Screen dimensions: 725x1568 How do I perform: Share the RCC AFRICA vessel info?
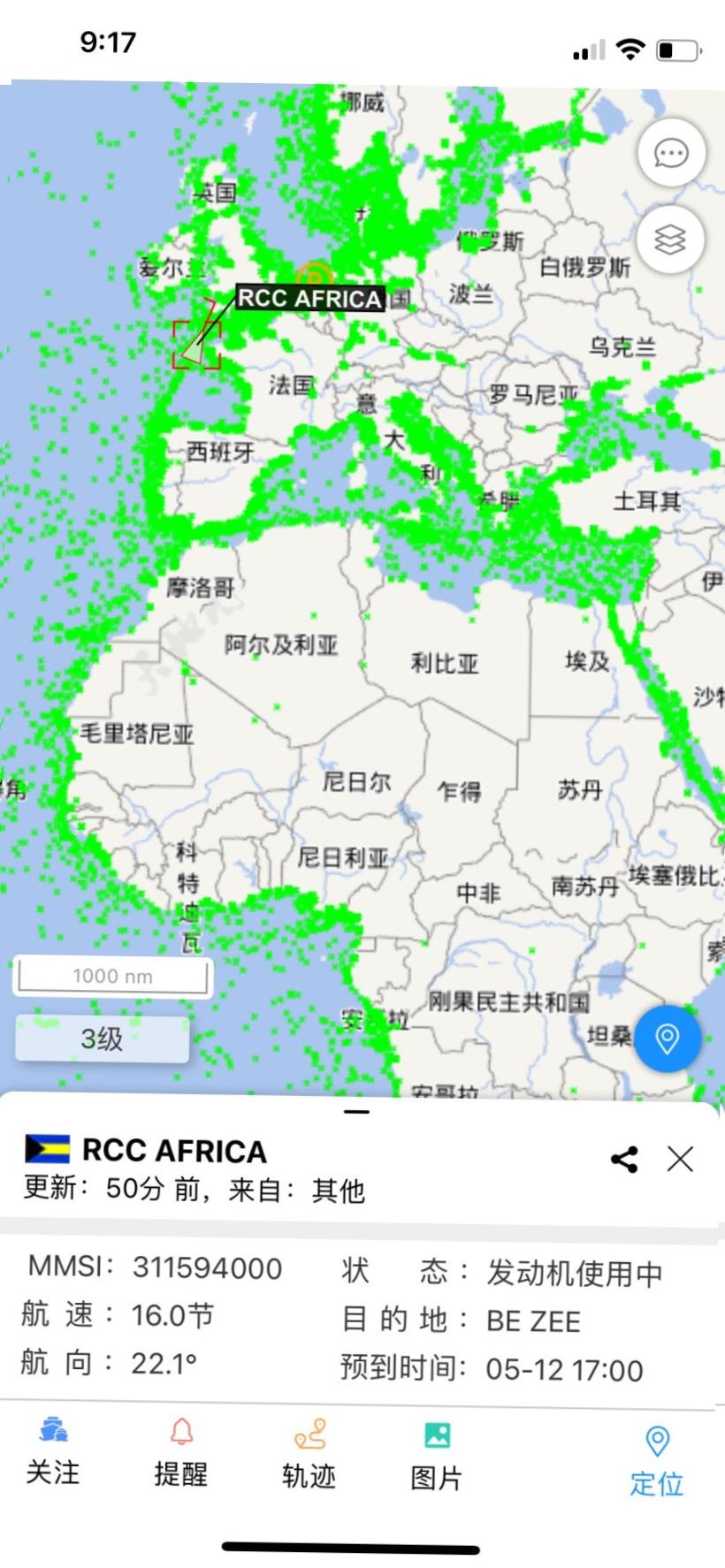[624, 1160]
